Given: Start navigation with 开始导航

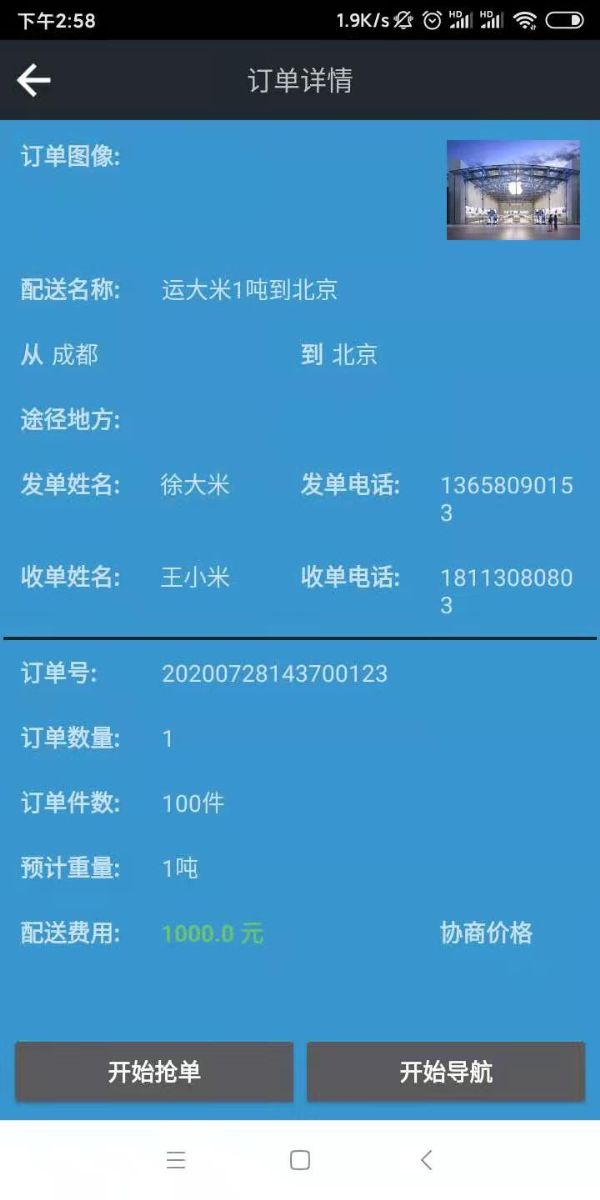Looking at the screenshot, I should (x=446, y=1072).
